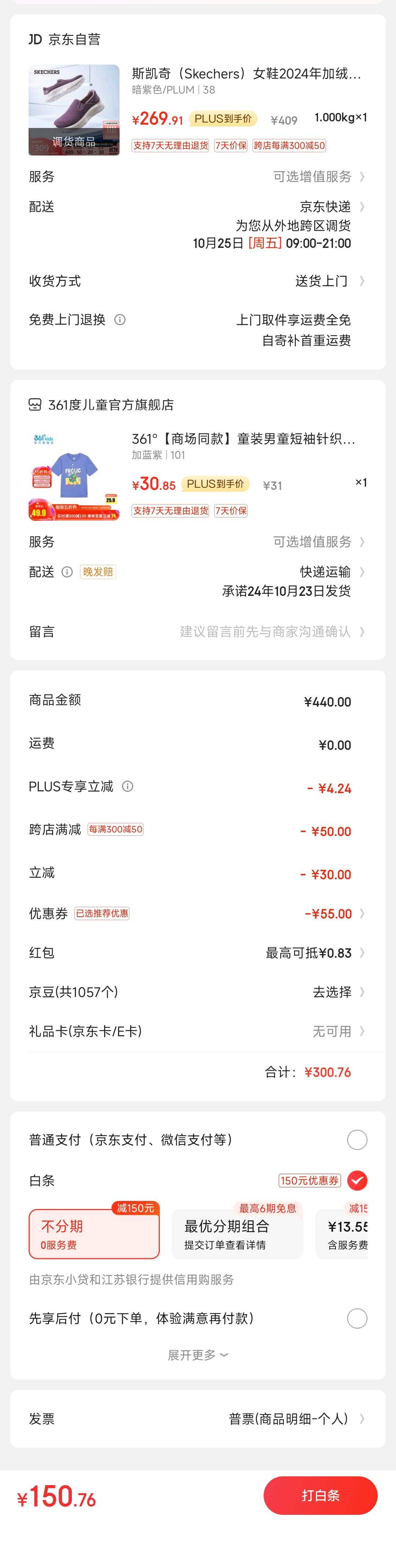Viewport: 396px width, 1568px height.
Task: Open value-added services for the 361° T-shirt
Action: (x=318, y=542)
